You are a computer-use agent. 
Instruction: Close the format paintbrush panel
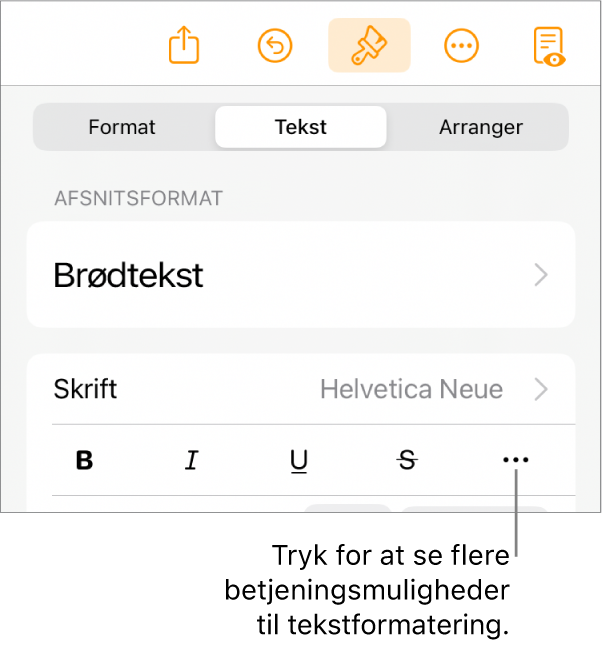point(369,46)
